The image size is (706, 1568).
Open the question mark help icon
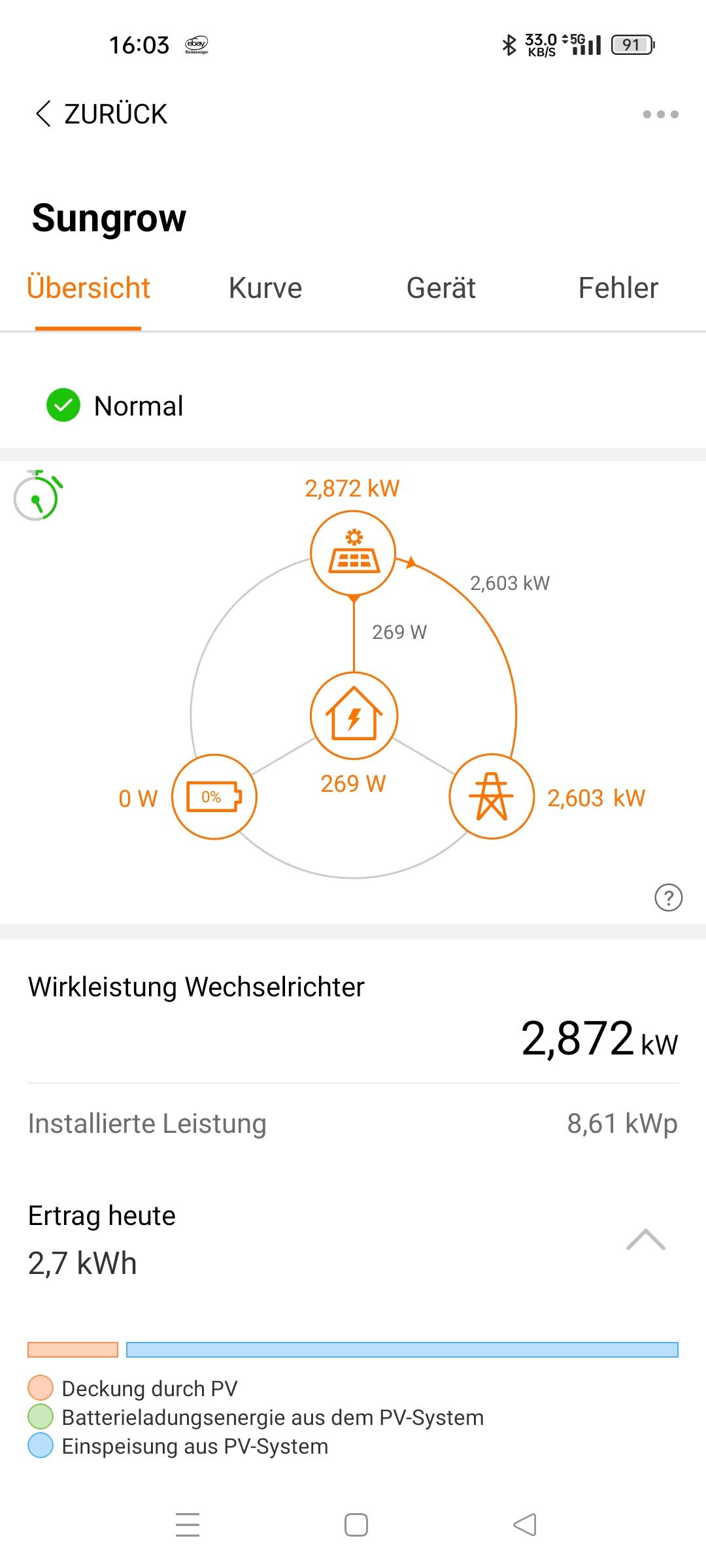click(x=668, y=897)
